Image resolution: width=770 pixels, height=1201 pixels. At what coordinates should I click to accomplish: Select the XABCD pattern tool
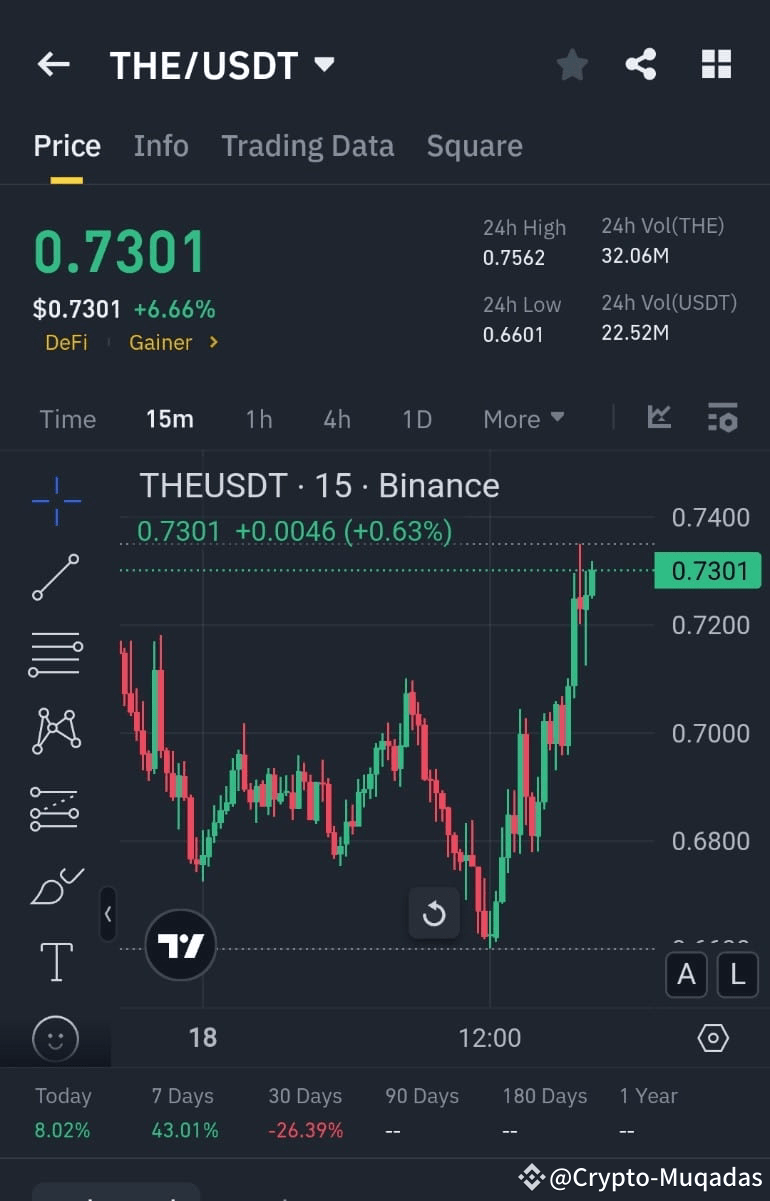(x=55, y=731)
